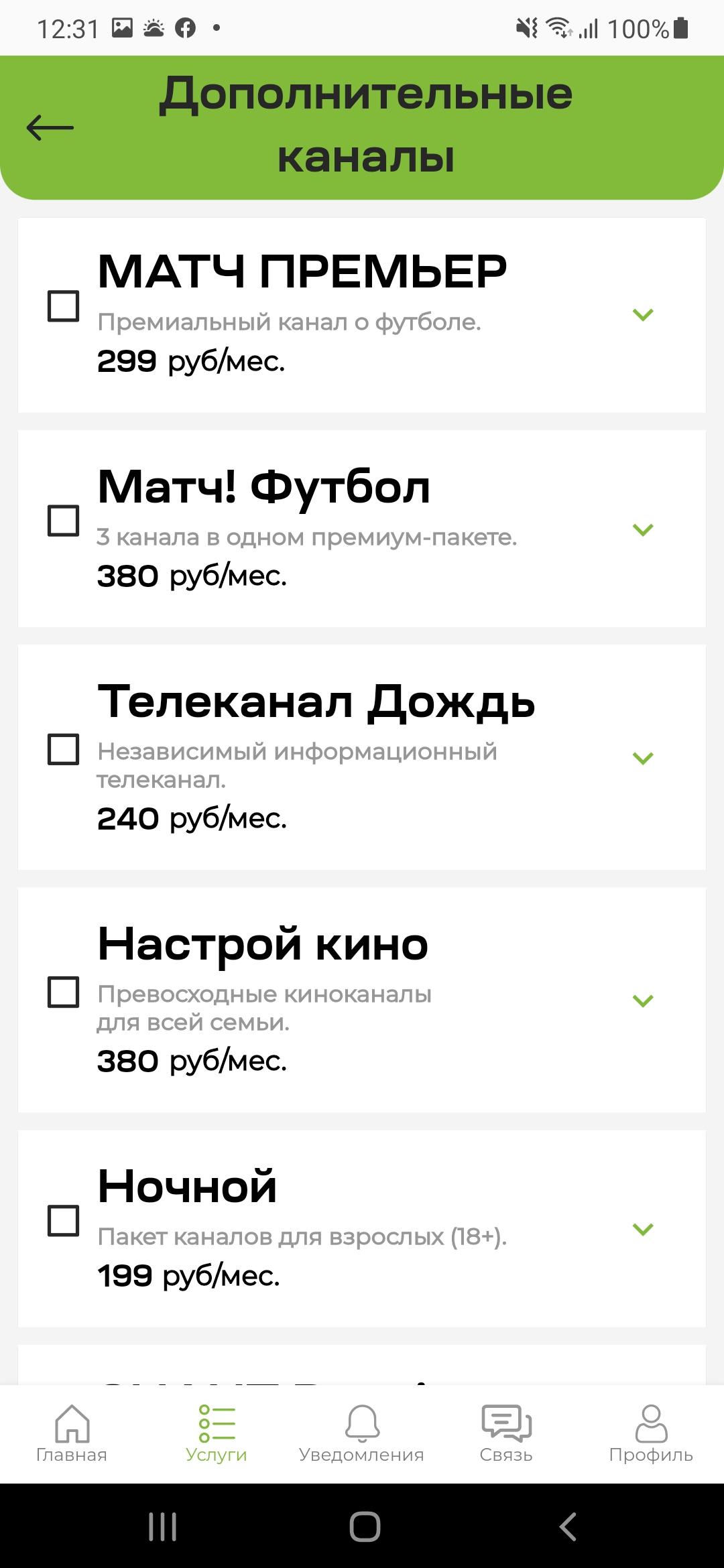
Task: Open the Услуги tab
Action: (217, 1433)
